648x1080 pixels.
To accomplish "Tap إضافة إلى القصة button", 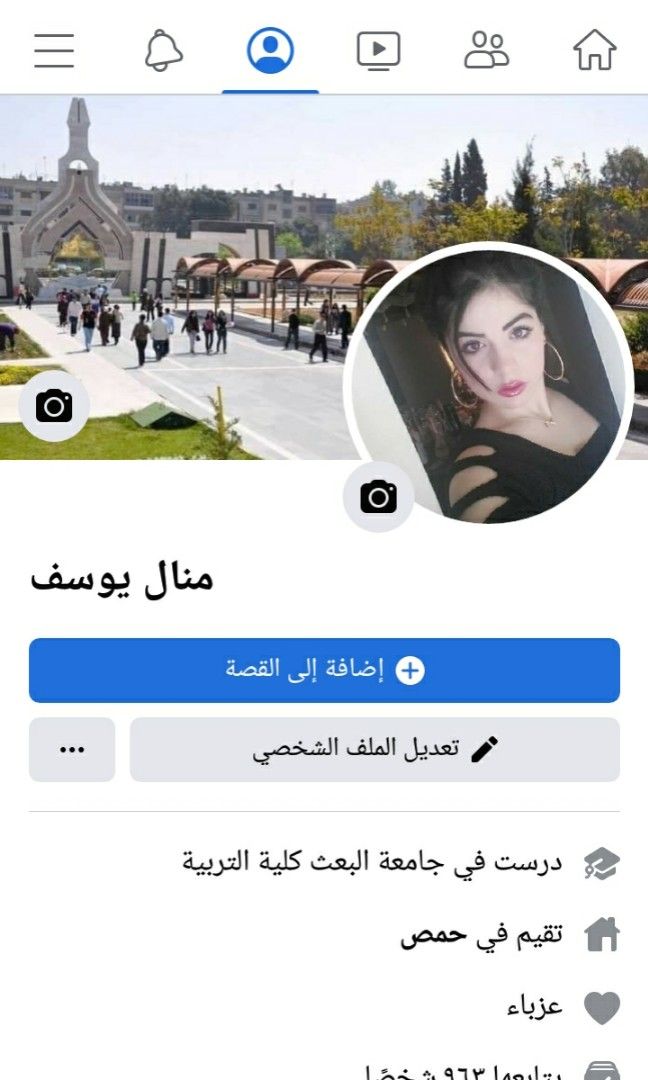I will point(324,670).
